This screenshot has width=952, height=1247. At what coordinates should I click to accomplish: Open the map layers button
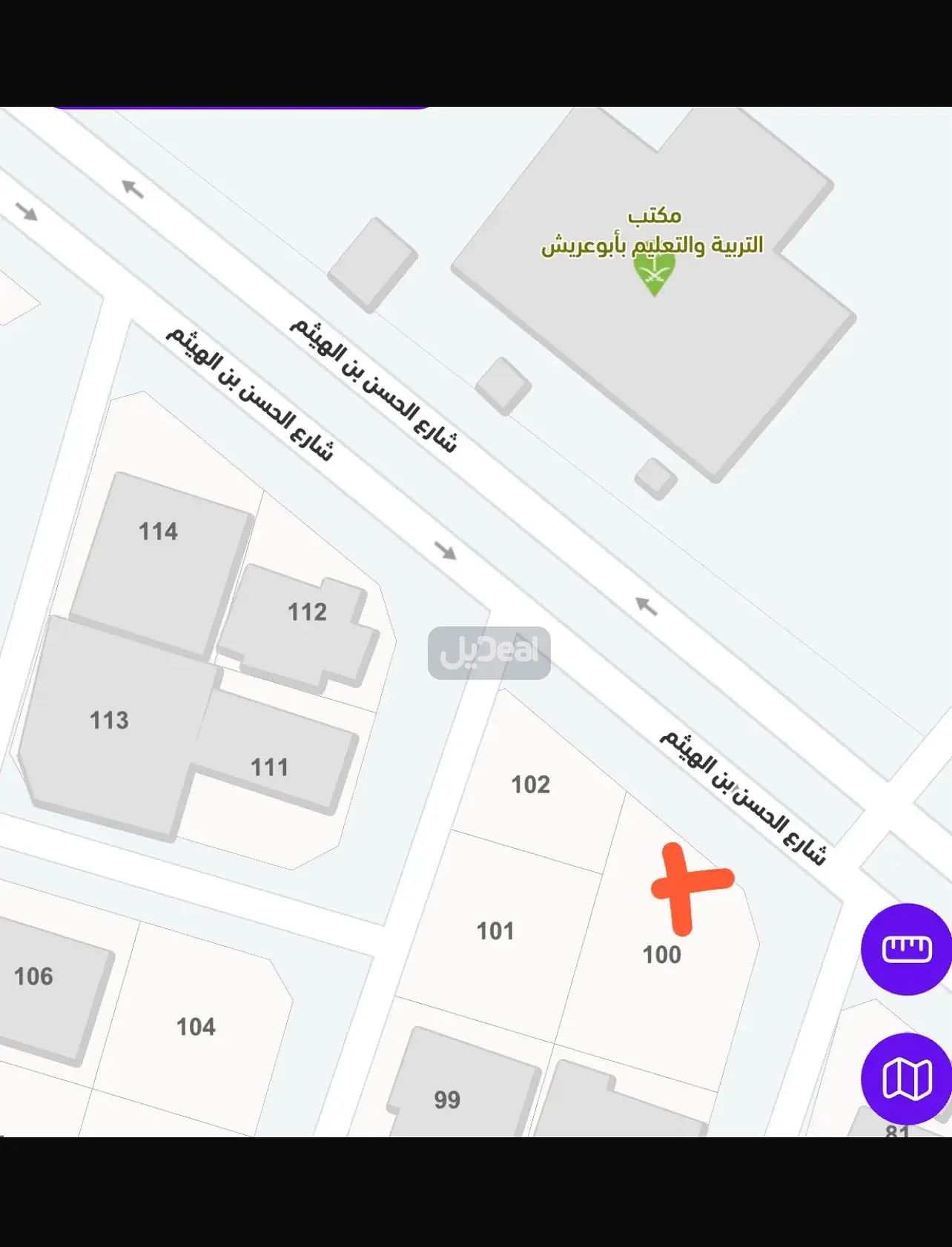906,1079
